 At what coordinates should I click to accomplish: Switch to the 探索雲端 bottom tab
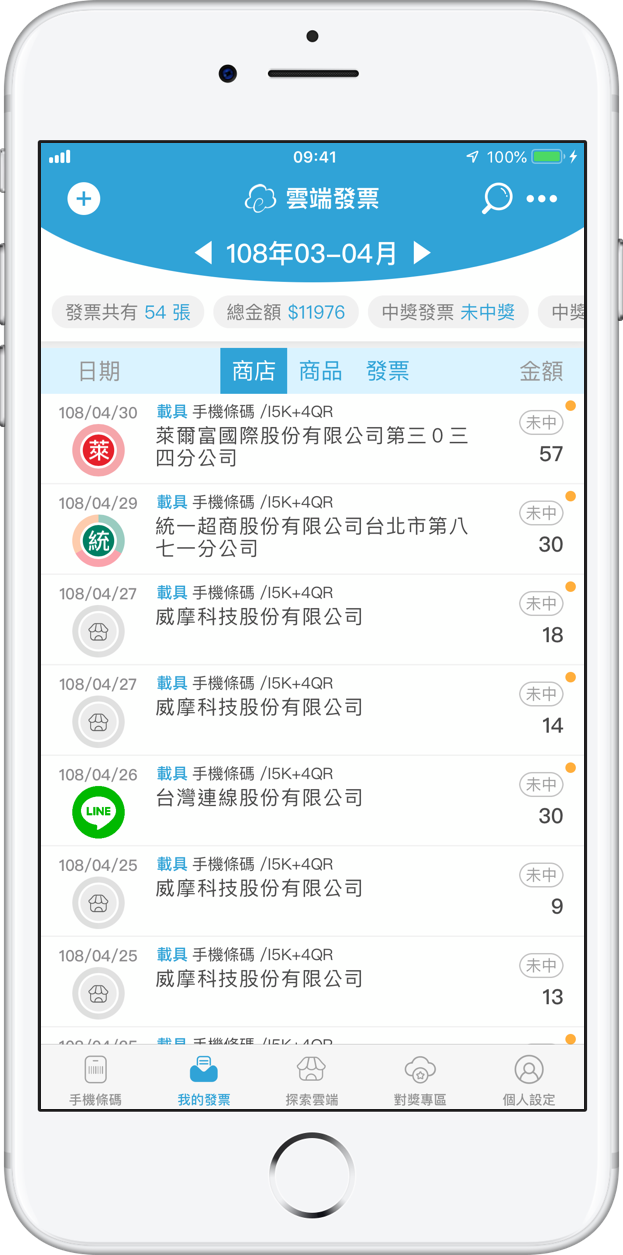pyautogui.click(x=312, y=1080)
